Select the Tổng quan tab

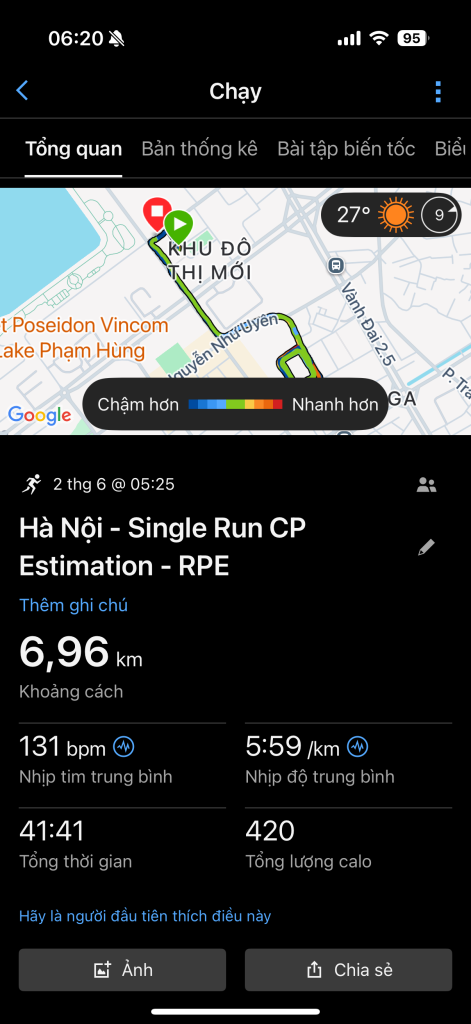tap(73, 149)
